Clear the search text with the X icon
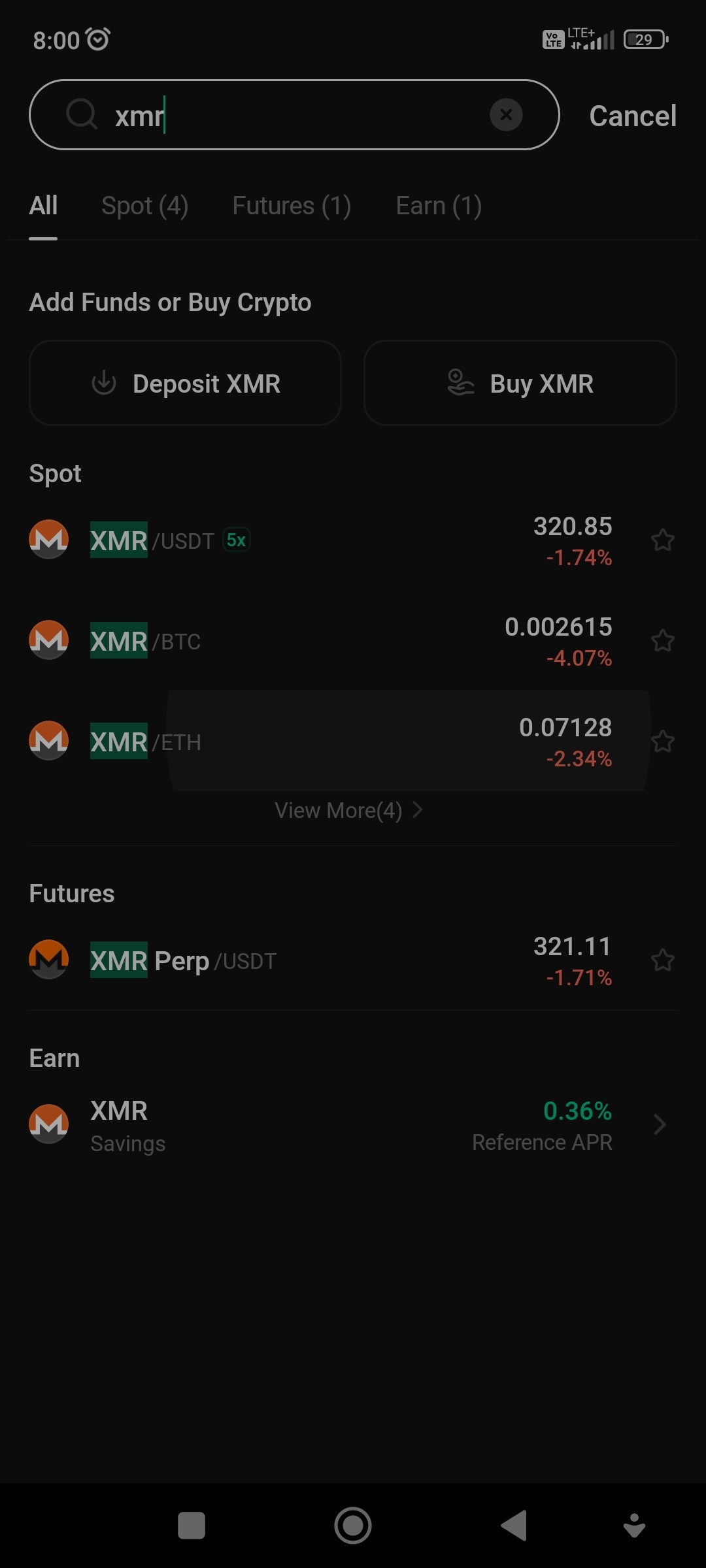706x1568 pixels. coord(506,115)
